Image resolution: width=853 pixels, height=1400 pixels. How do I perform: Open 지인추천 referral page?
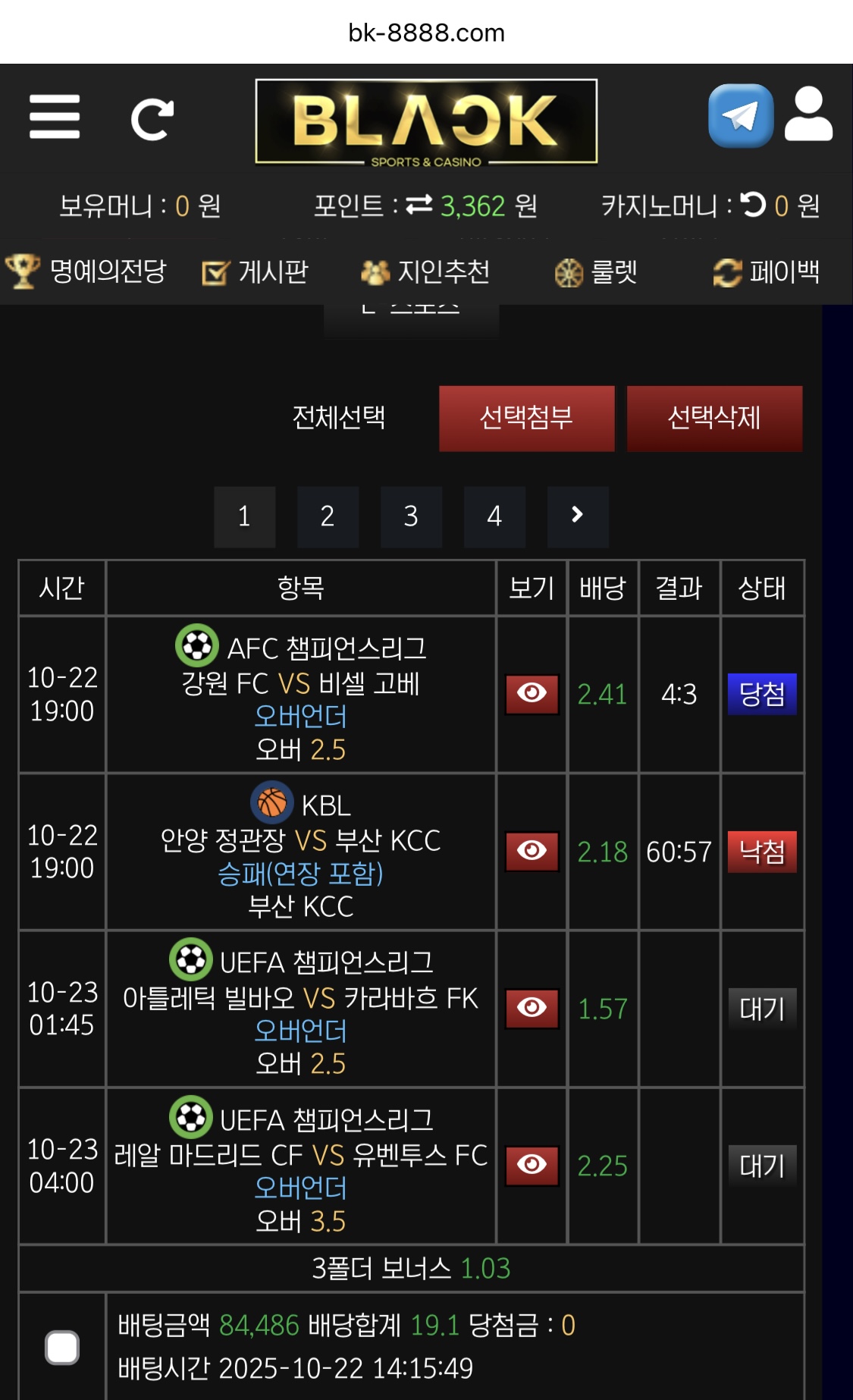(x=425, y=272)
